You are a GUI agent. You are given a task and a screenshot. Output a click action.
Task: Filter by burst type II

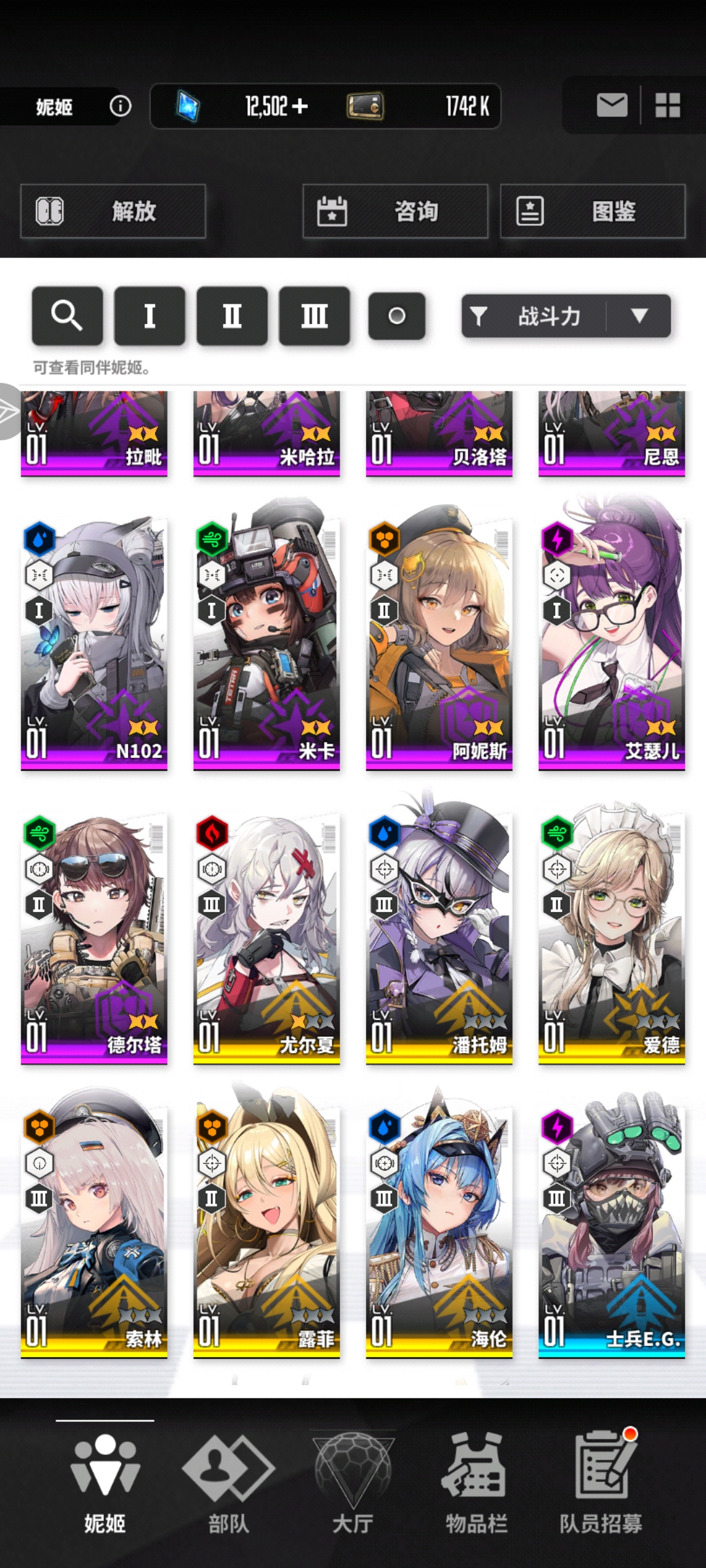[232, 316]
